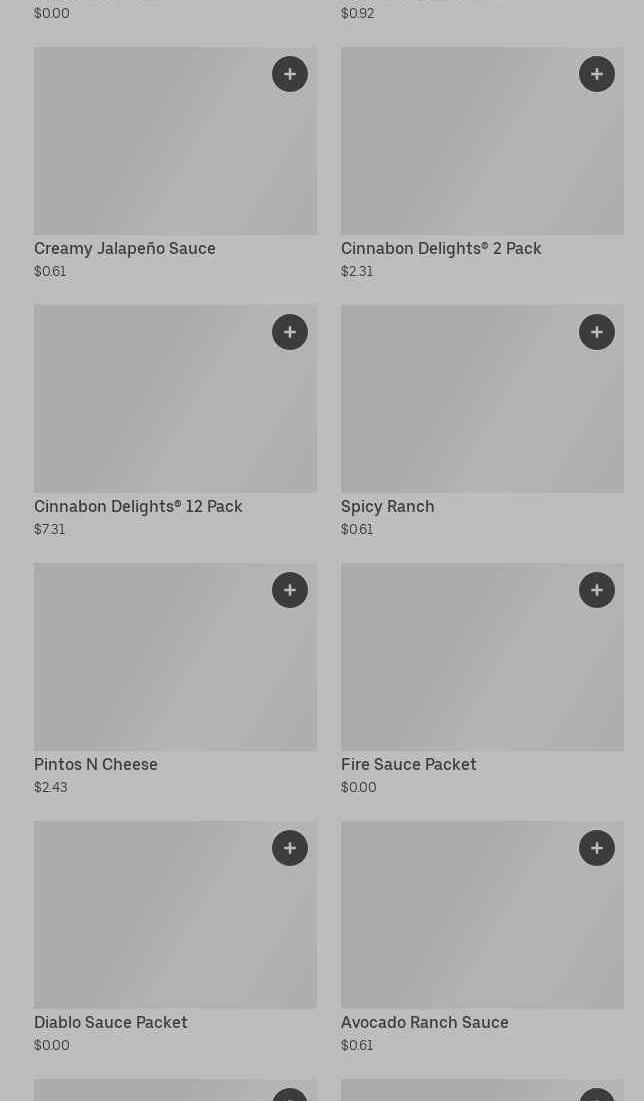Add Cinnabon Delights 2 Pack to order

click(x=597, y=74)
